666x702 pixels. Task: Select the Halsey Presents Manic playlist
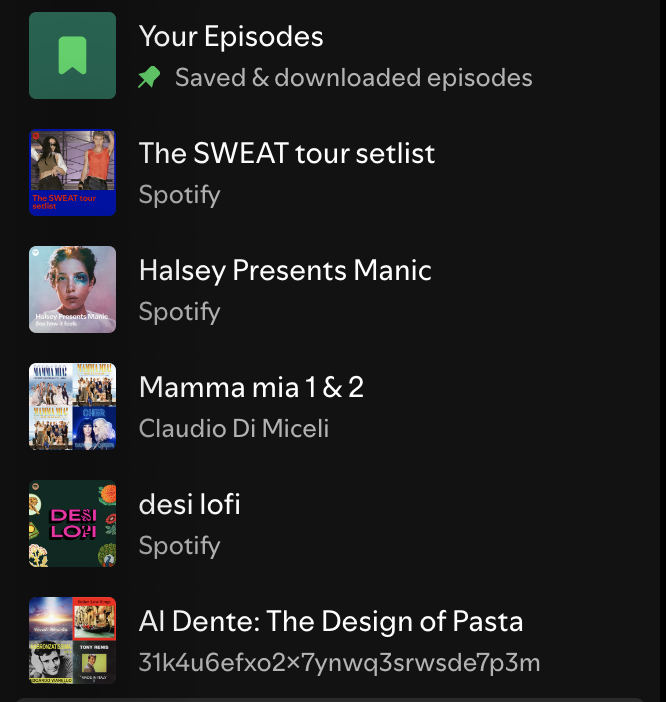[x=285, y=271]
